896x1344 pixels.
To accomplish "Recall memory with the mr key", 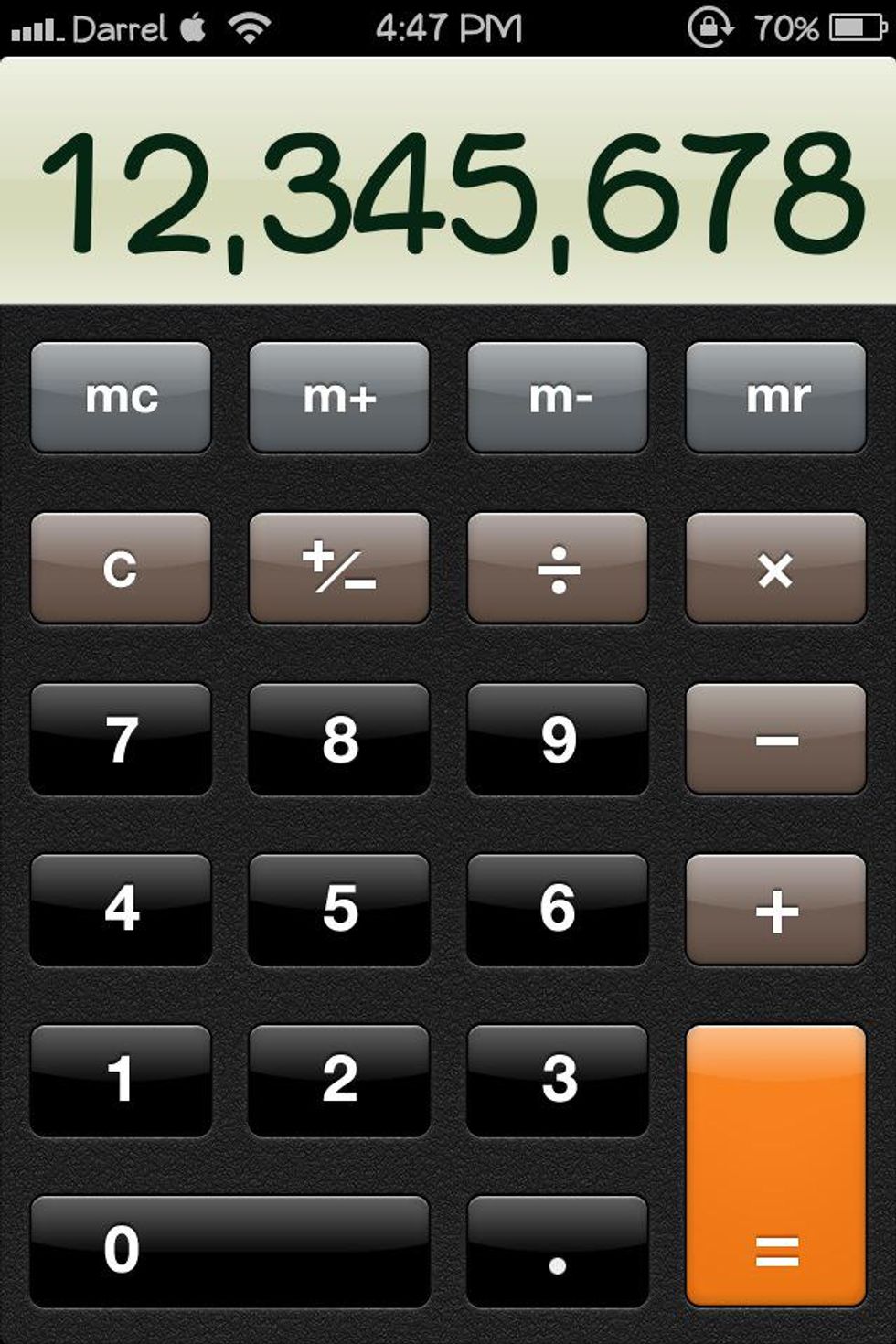I will [776, 397].
